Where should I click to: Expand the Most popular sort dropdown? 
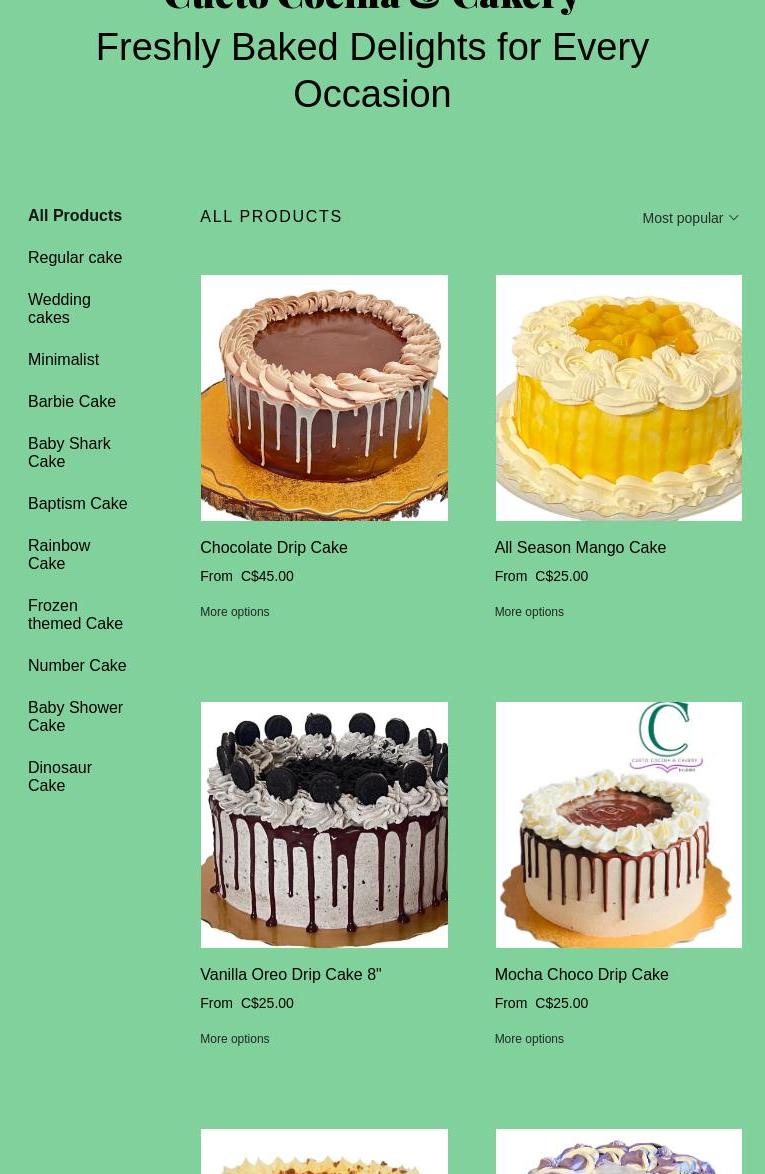690,218
